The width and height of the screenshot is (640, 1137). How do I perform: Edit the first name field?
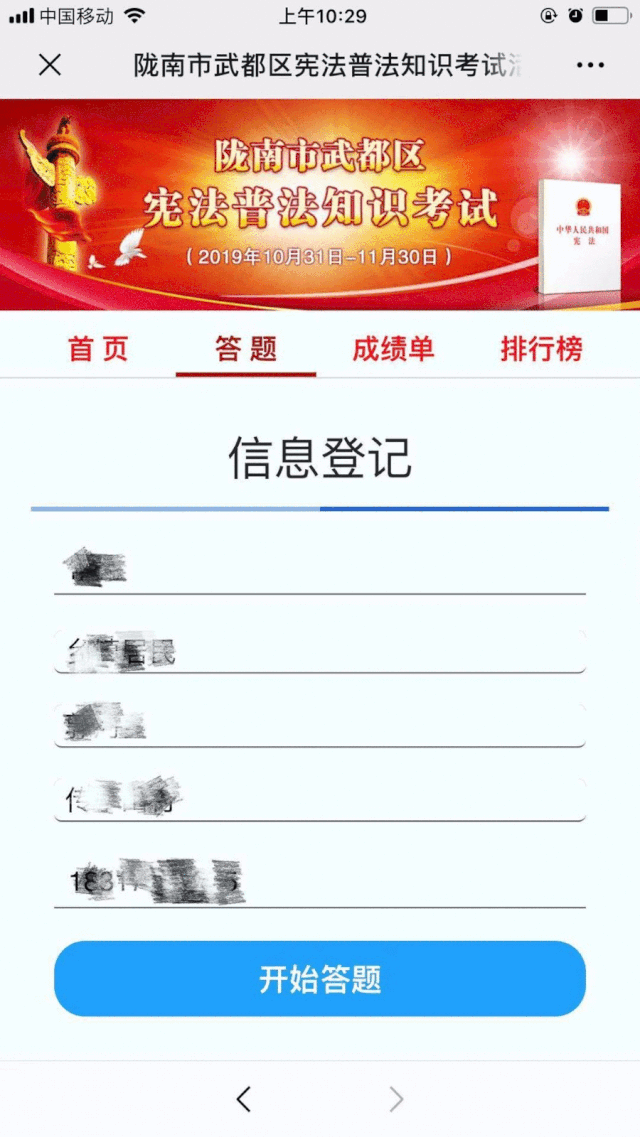(x=320, y=568)
